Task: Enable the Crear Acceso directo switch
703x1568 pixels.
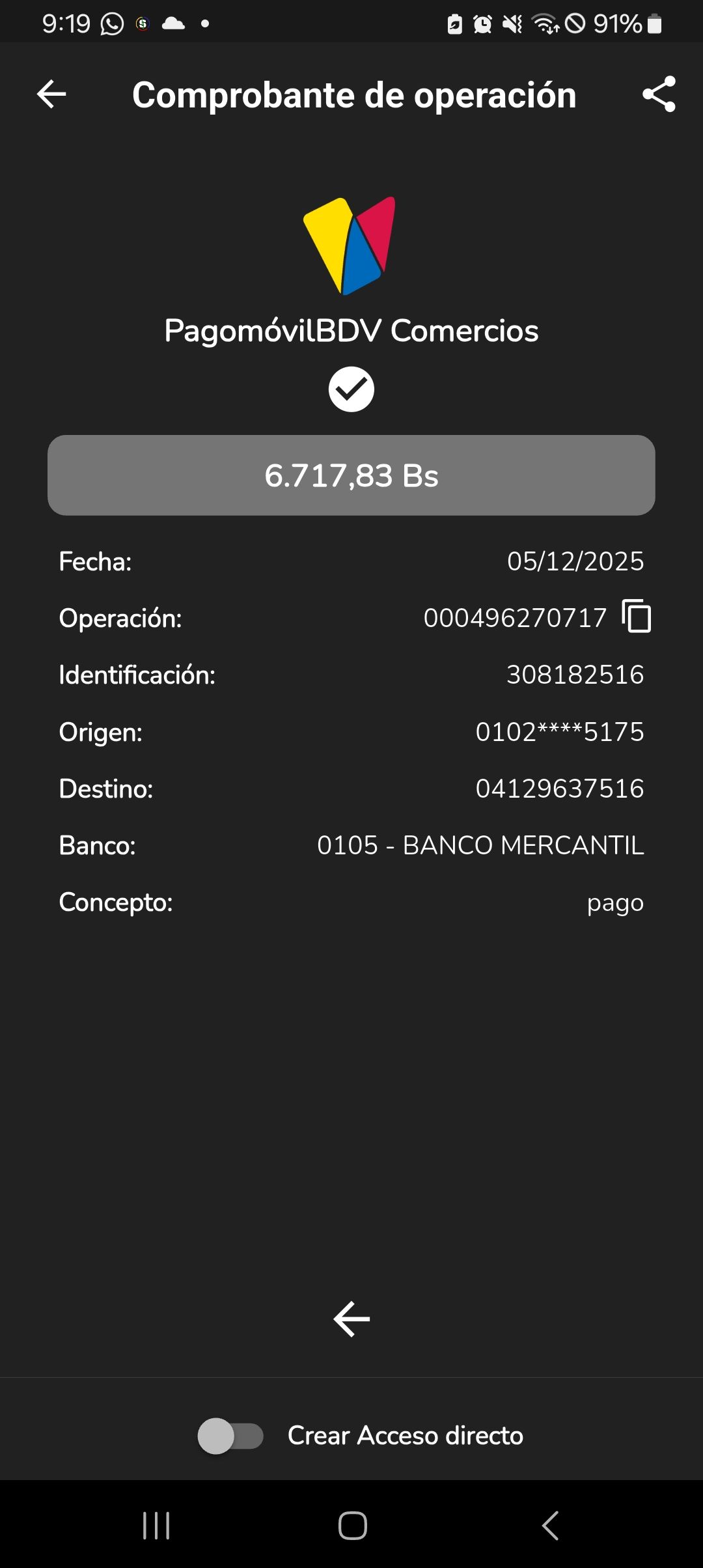Action: click(x=230, y=1436)
